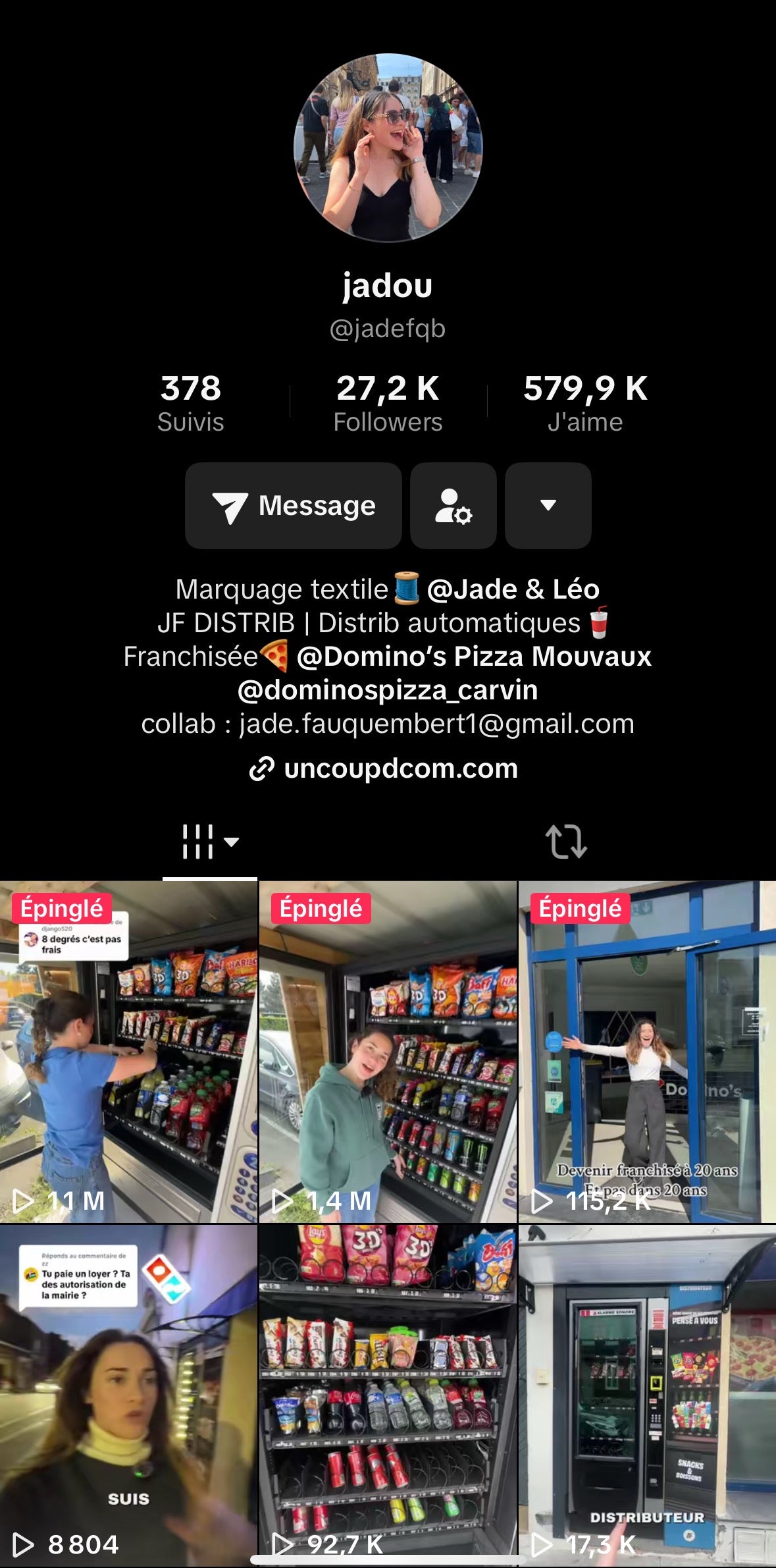Viewport: 776px width, 1568px height.
Task: Open the @Jade & Léo mention
Action: point(513,589)
